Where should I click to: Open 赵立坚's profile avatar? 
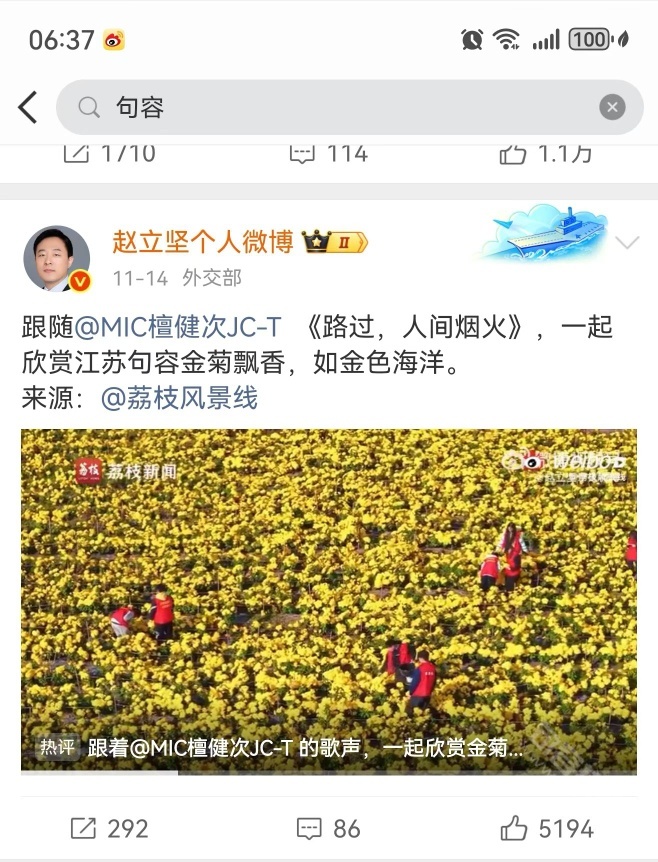click(57, 258)
